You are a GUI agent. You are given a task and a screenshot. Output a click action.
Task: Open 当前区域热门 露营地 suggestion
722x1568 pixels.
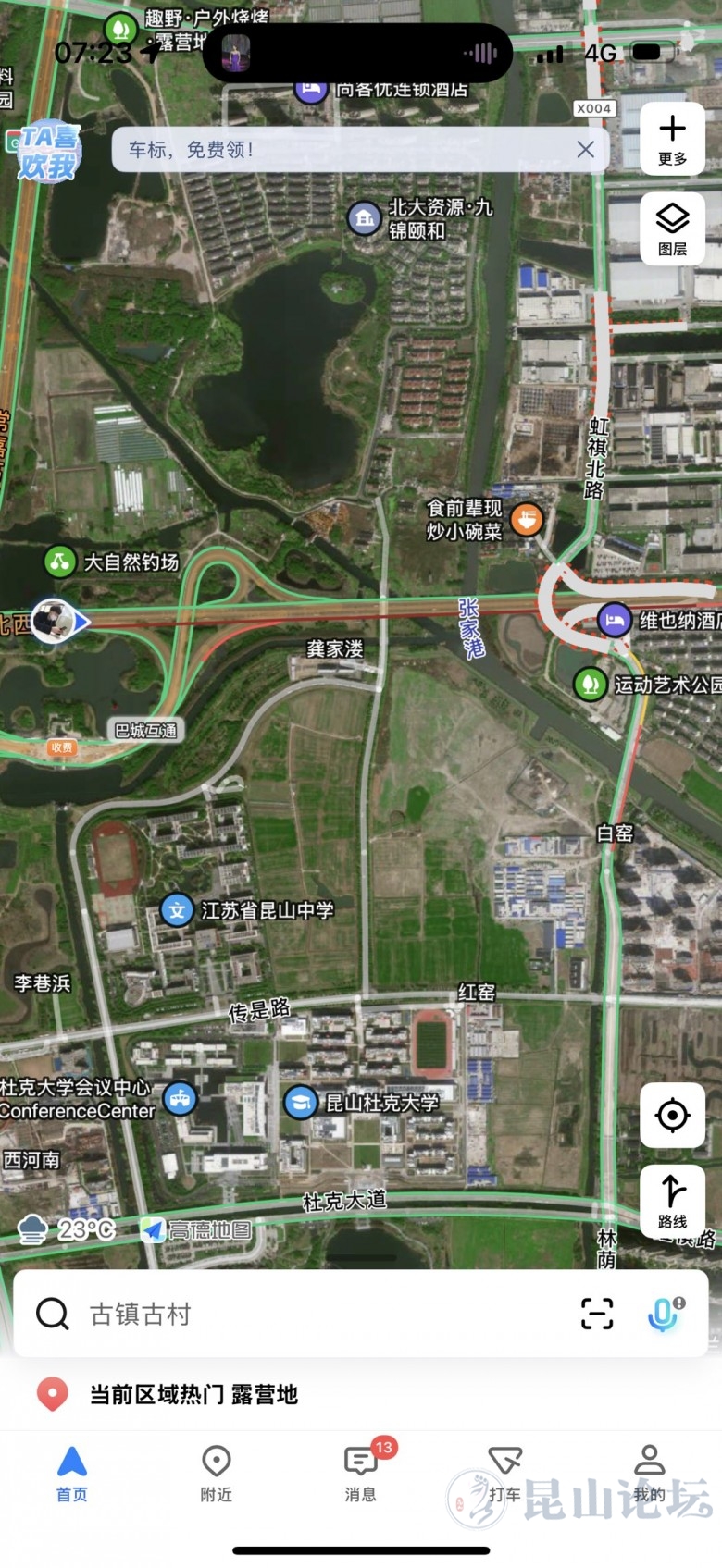click(193, 1394)
